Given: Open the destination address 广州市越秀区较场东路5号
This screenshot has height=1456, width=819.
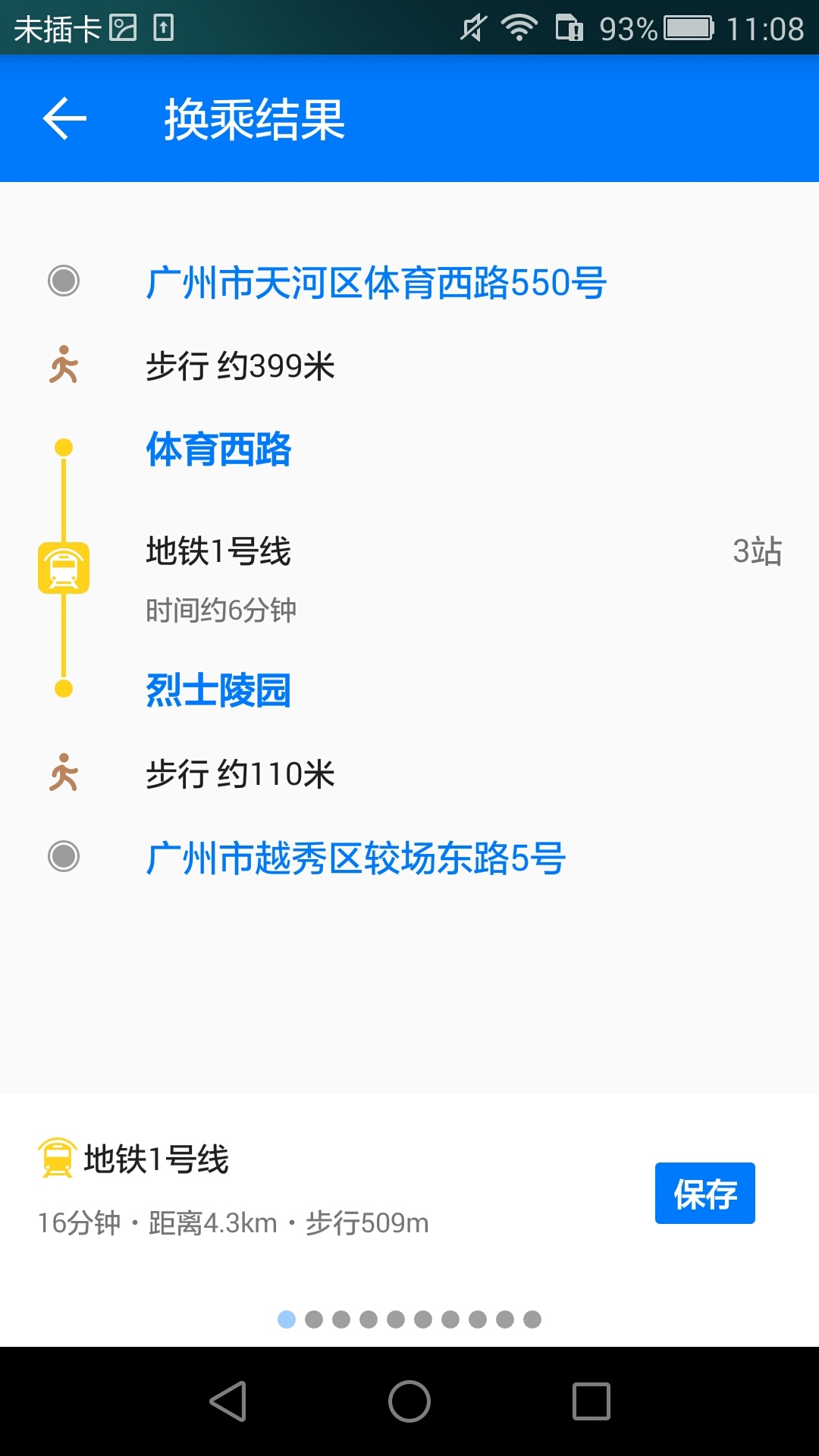Looking at the screenshot, I should tap(356, 858).
